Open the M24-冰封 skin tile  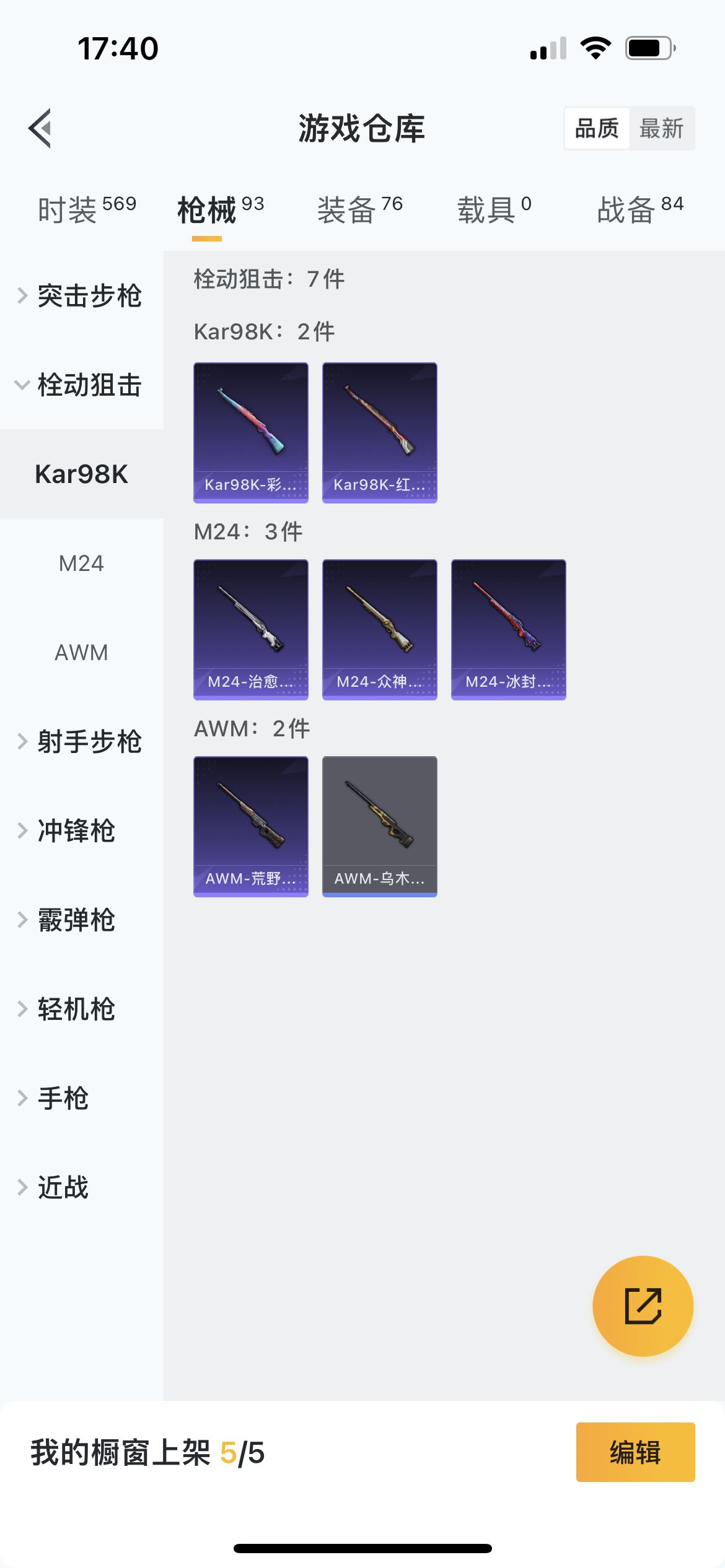tap(509, 630)
